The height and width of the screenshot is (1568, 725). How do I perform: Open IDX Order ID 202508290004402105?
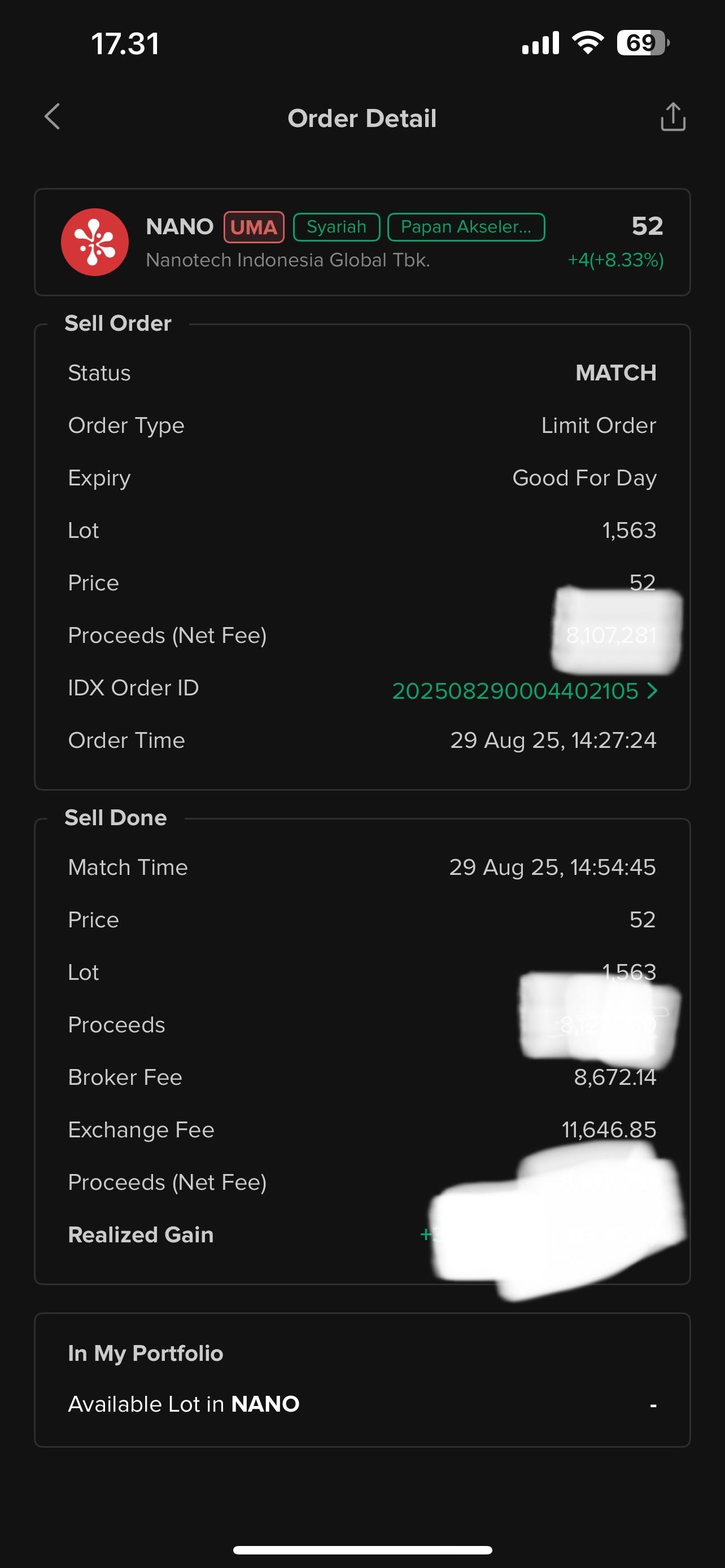pyautogui.click(x=524, y=690)
